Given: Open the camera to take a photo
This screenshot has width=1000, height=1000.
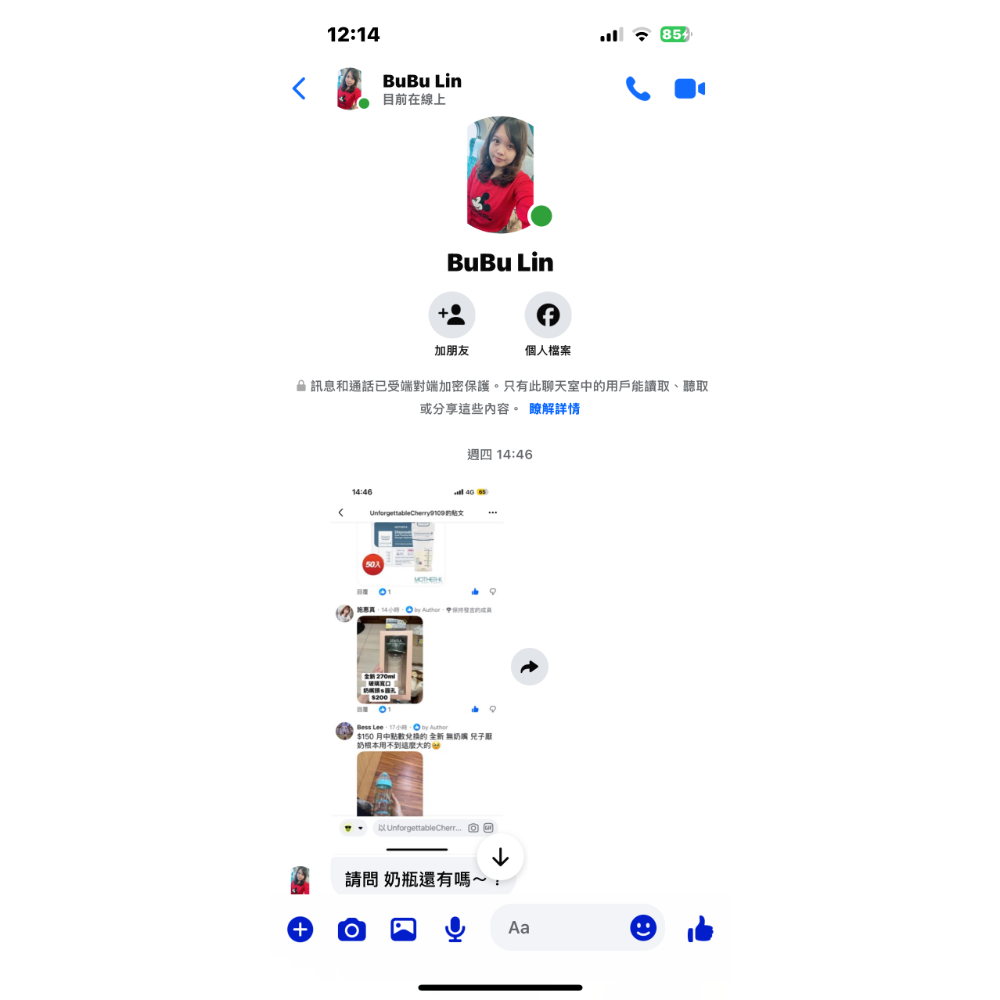Looking at the screenshot, I should (351, 929).
